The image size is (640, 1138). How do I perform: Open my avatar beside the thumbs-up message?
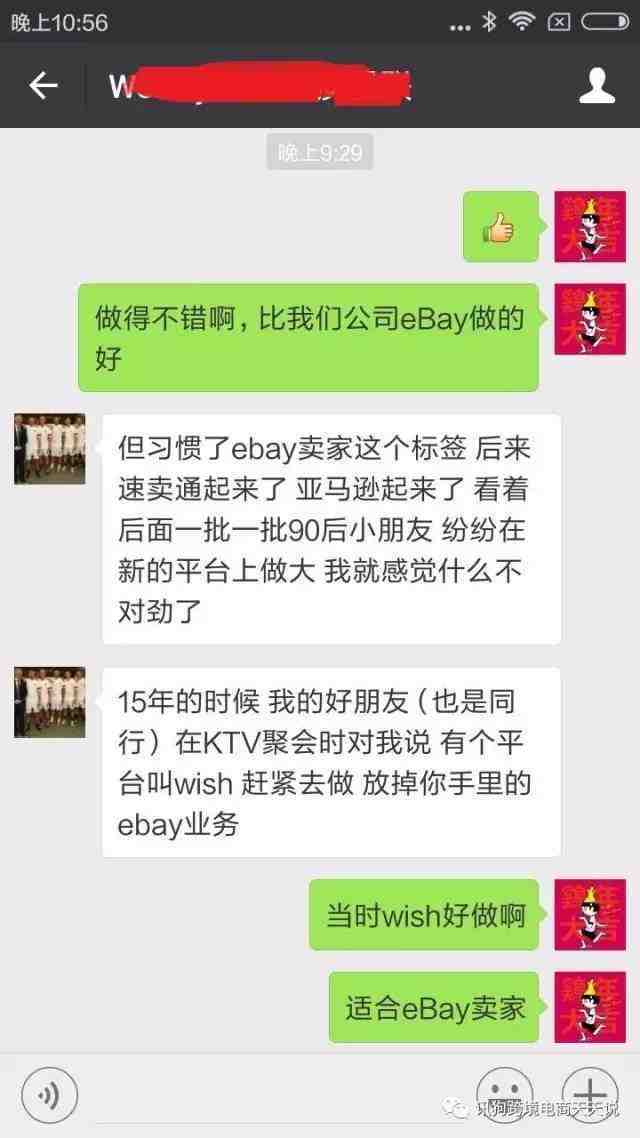tap(590, 227)
